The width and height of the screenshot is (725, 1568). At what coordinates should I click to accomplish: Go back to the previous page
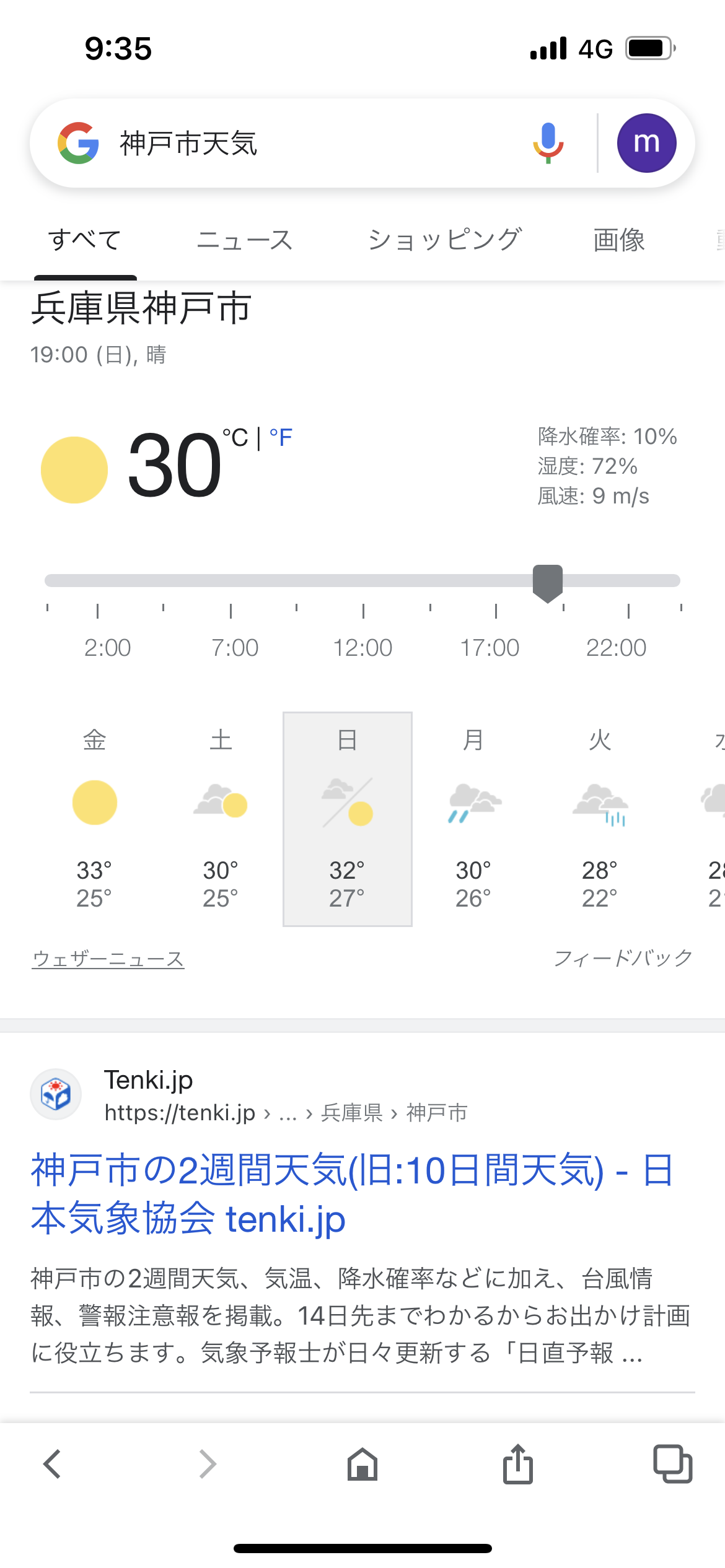coord(52,1464)
